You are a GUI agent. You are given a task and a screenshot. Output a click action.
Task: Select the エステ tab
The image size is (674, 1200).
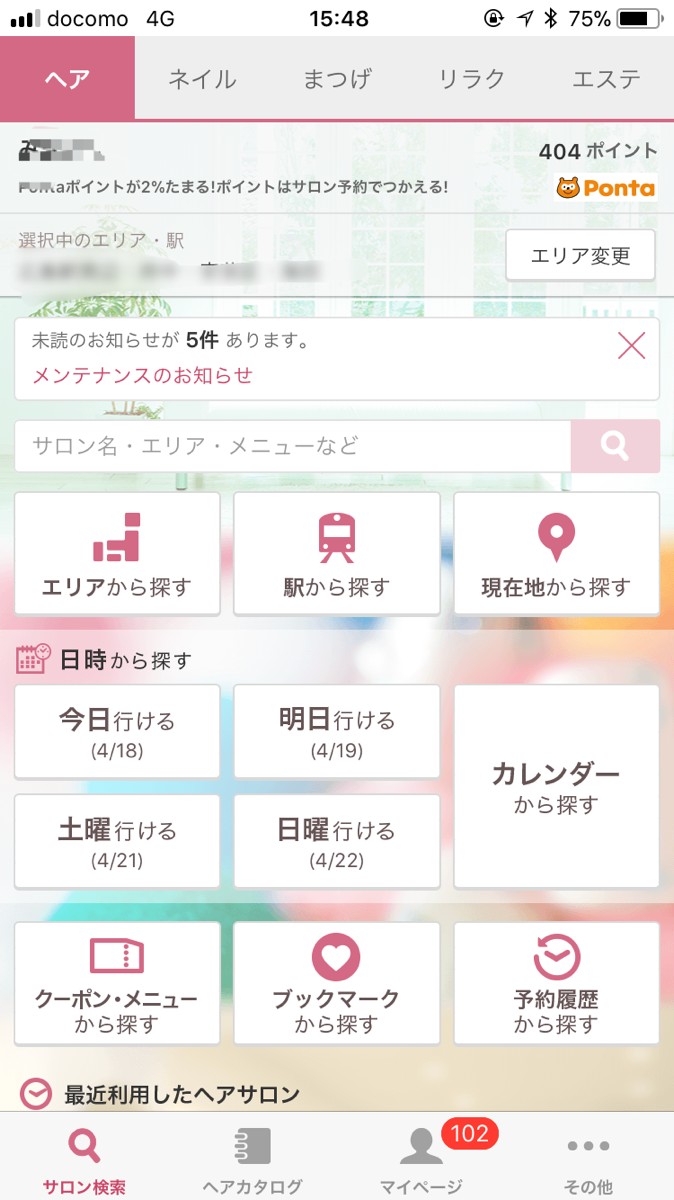(606, 79)
